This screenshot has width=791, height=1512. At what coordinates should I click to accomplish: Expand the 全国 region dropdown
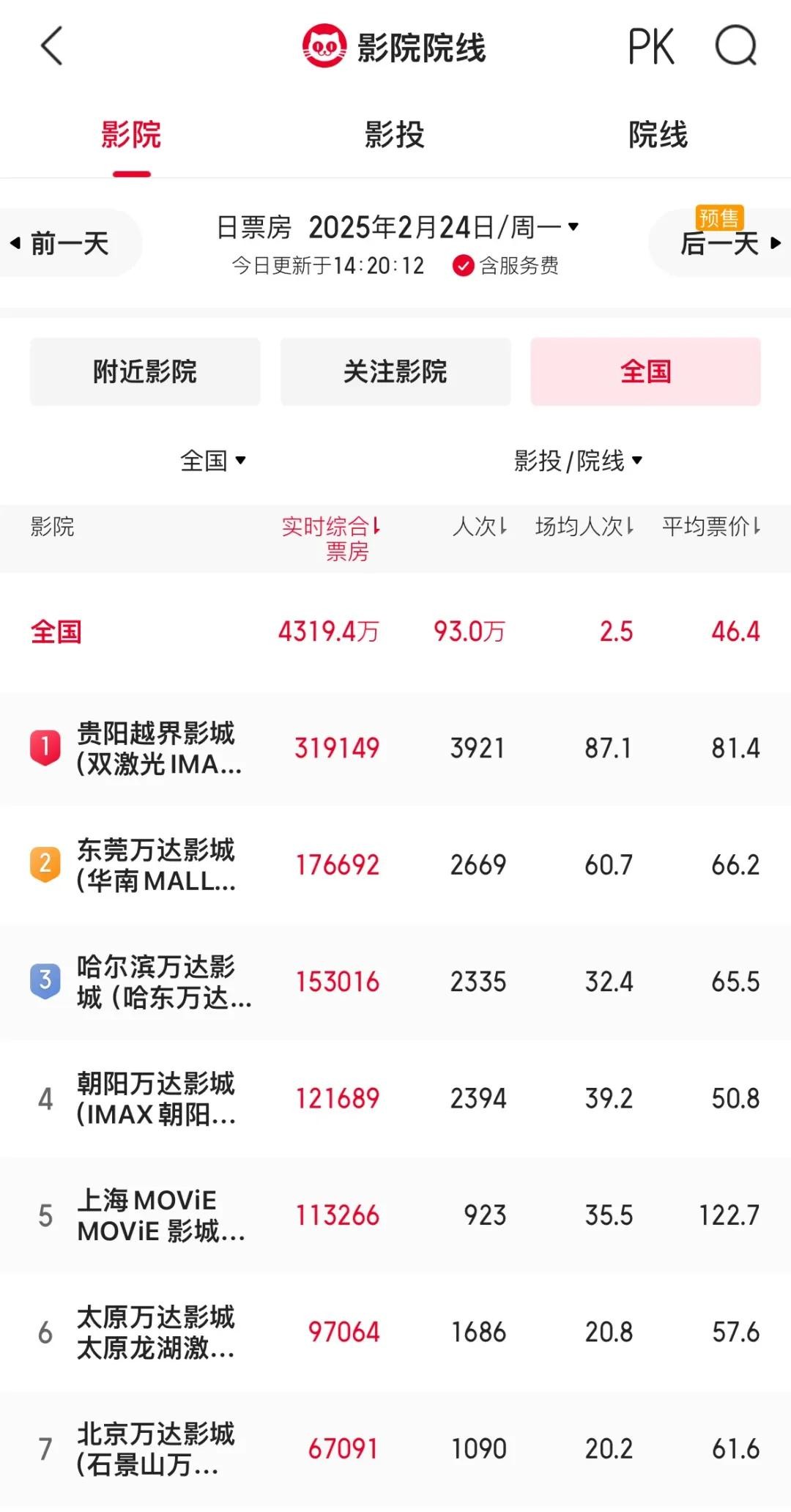click(213, 461)
